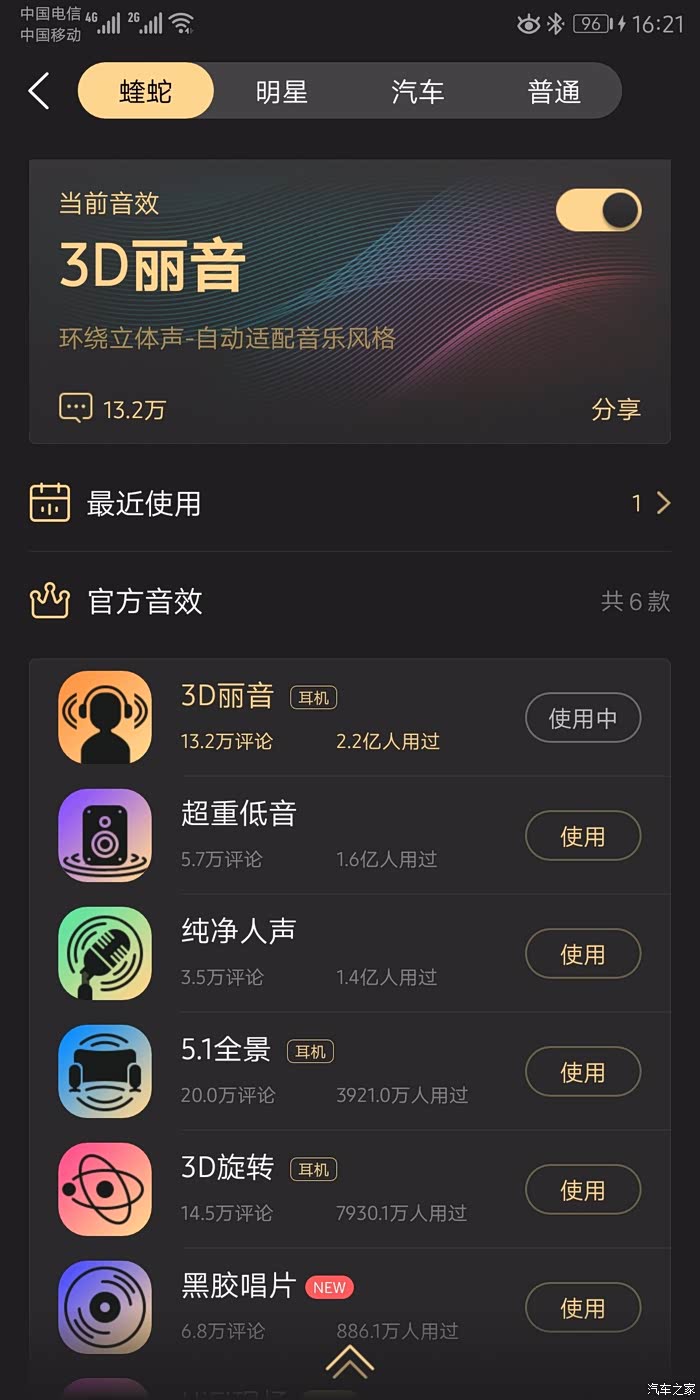This screenshot has height=1400, width=700.
Task: Select the 蝰蛇 tab
Action: click(146, 92)
